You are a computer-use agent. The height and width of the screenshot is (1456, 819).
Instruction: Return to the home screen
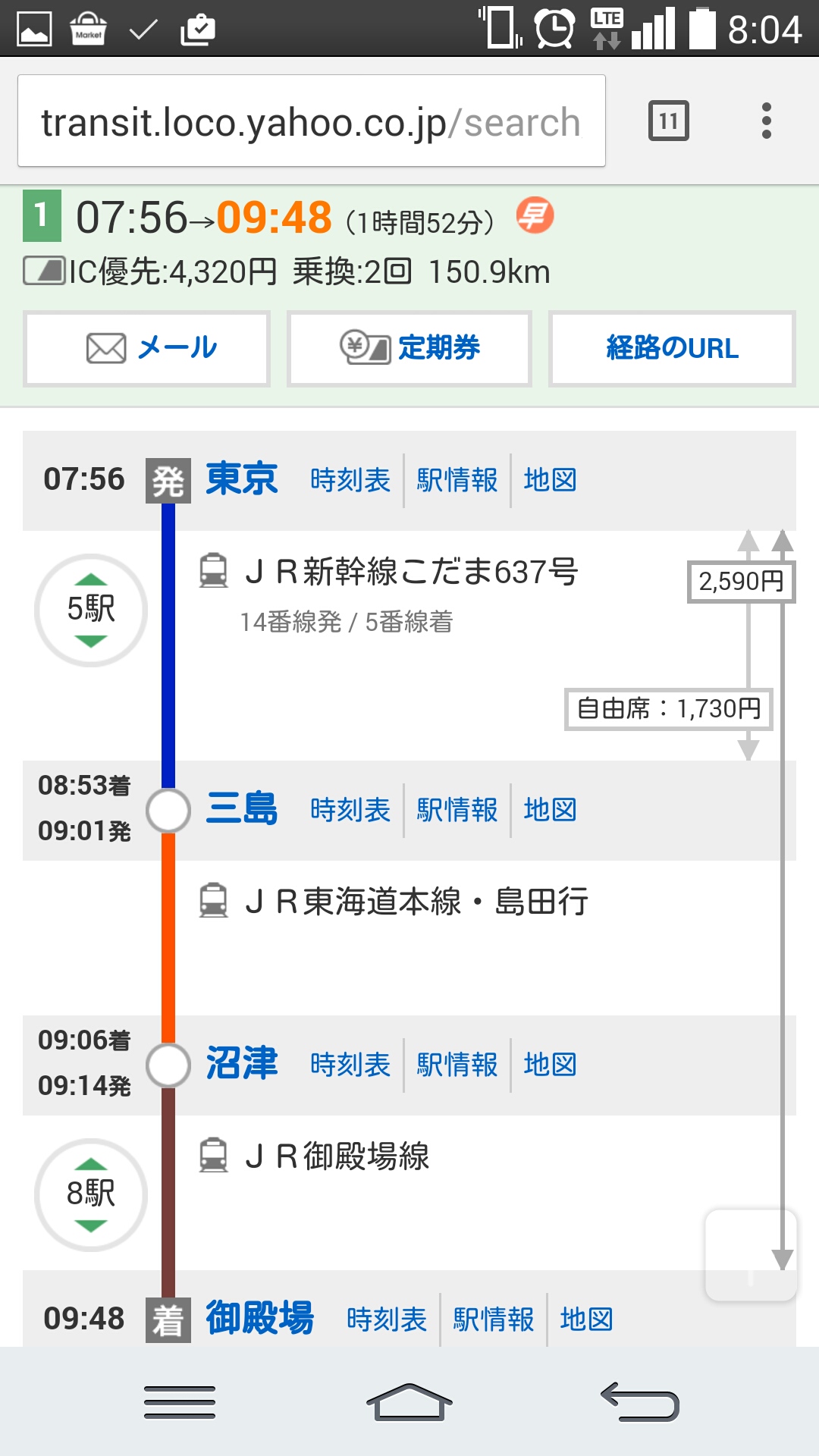pos(409,1401)
